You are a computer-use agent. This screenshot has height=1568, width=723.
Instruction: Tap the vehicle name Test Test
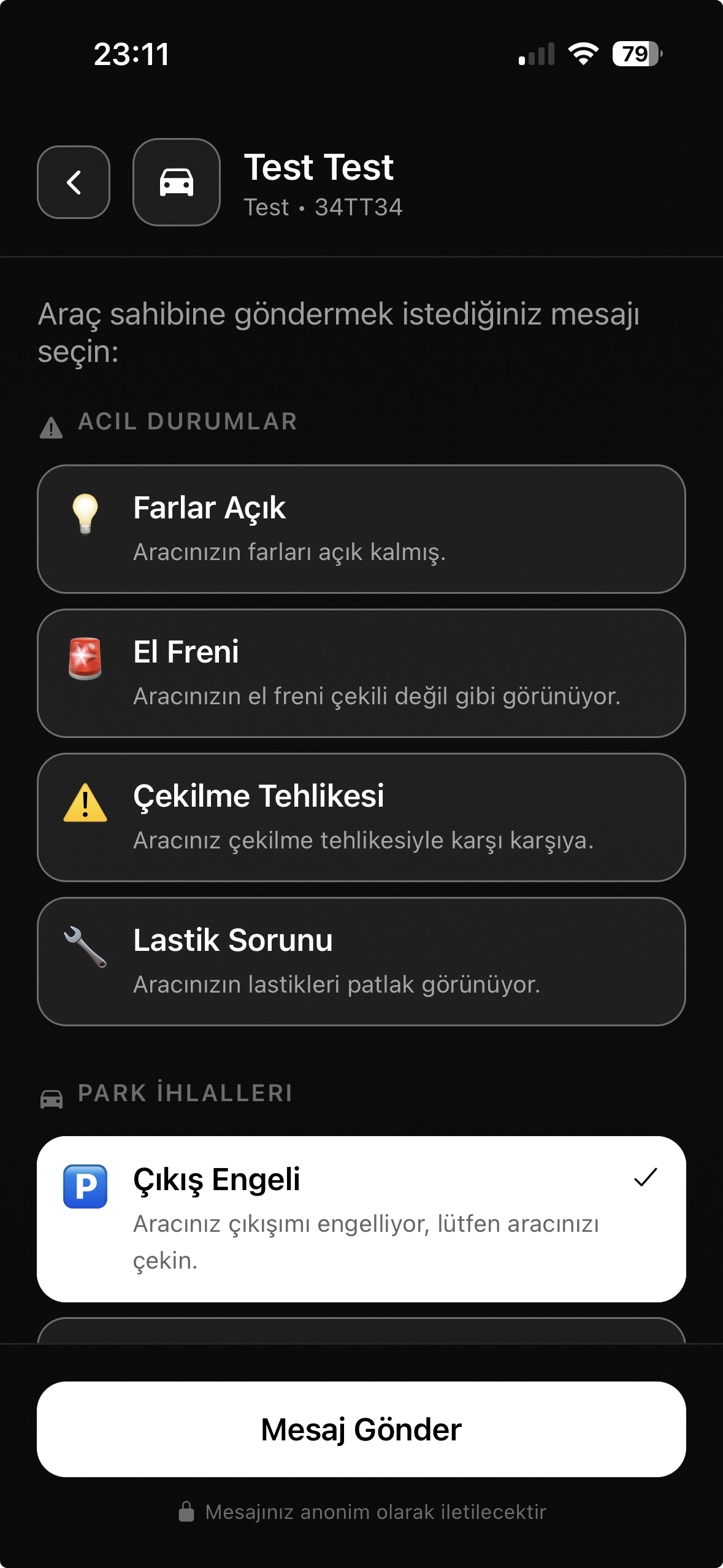319,166
